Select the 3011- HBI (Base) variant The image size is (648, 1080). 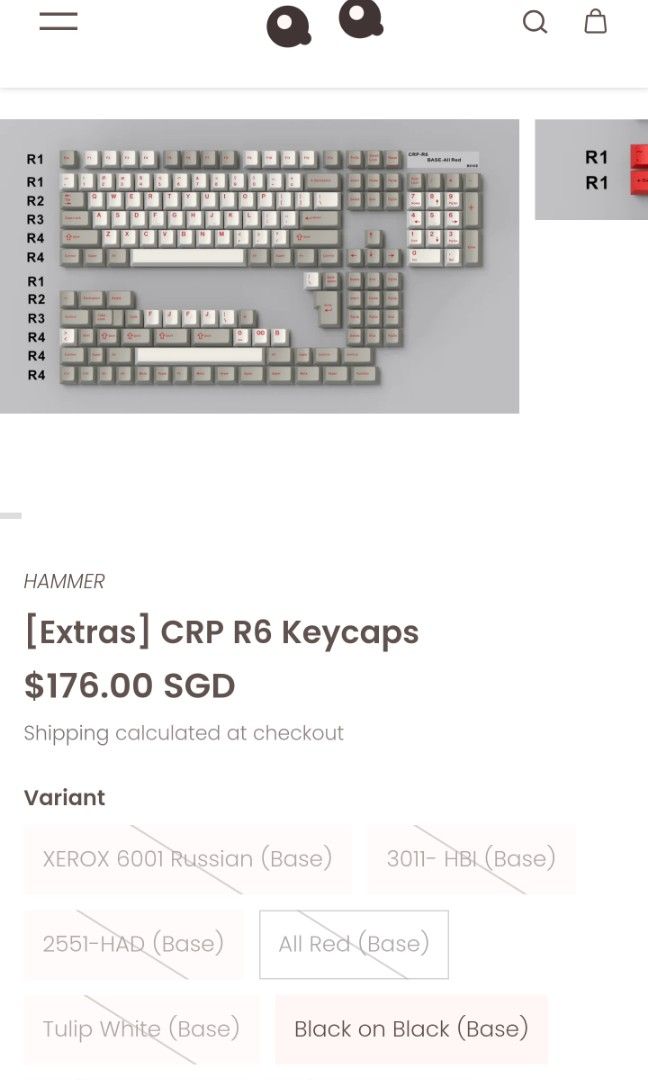(x=471, y=859)
